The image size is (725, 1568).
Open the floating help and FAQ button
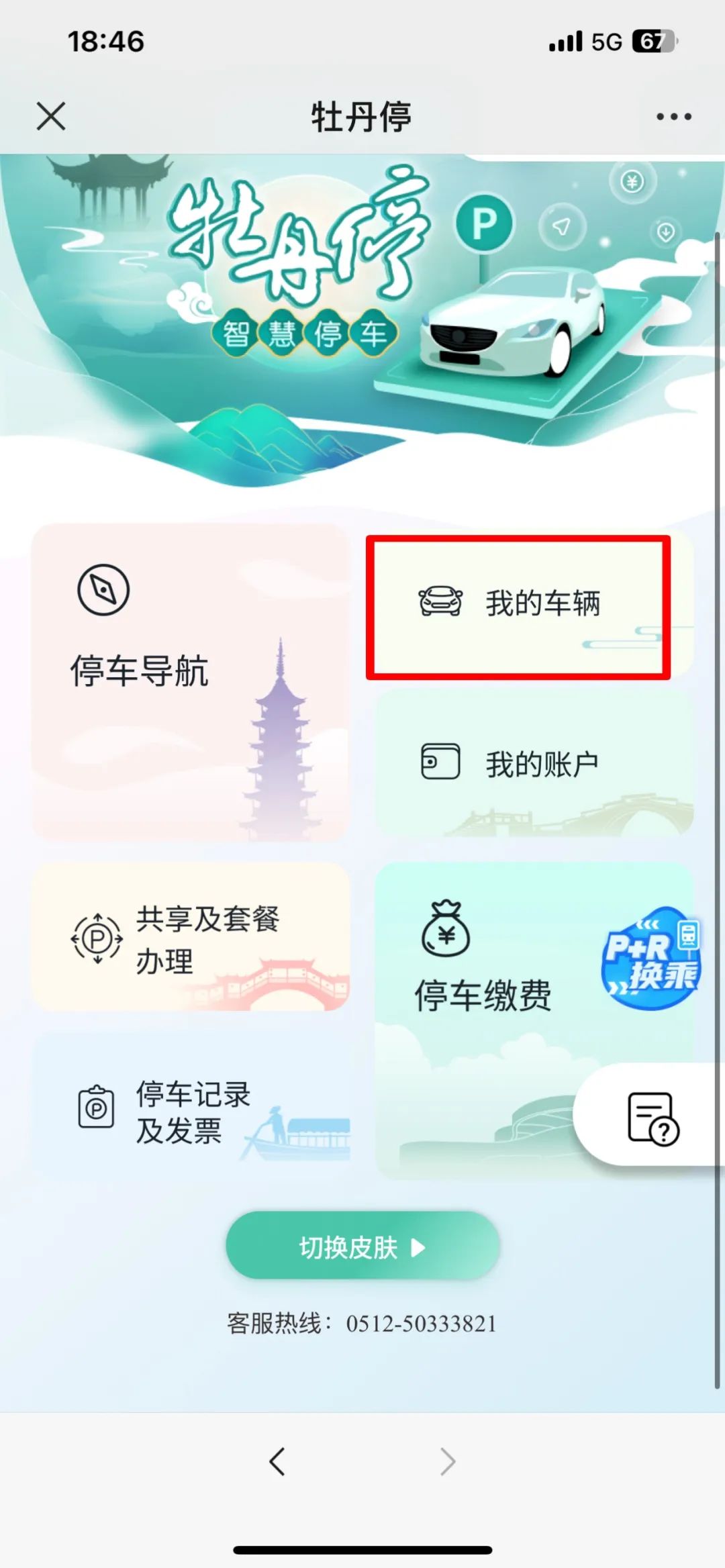(x=652, y=1118)
